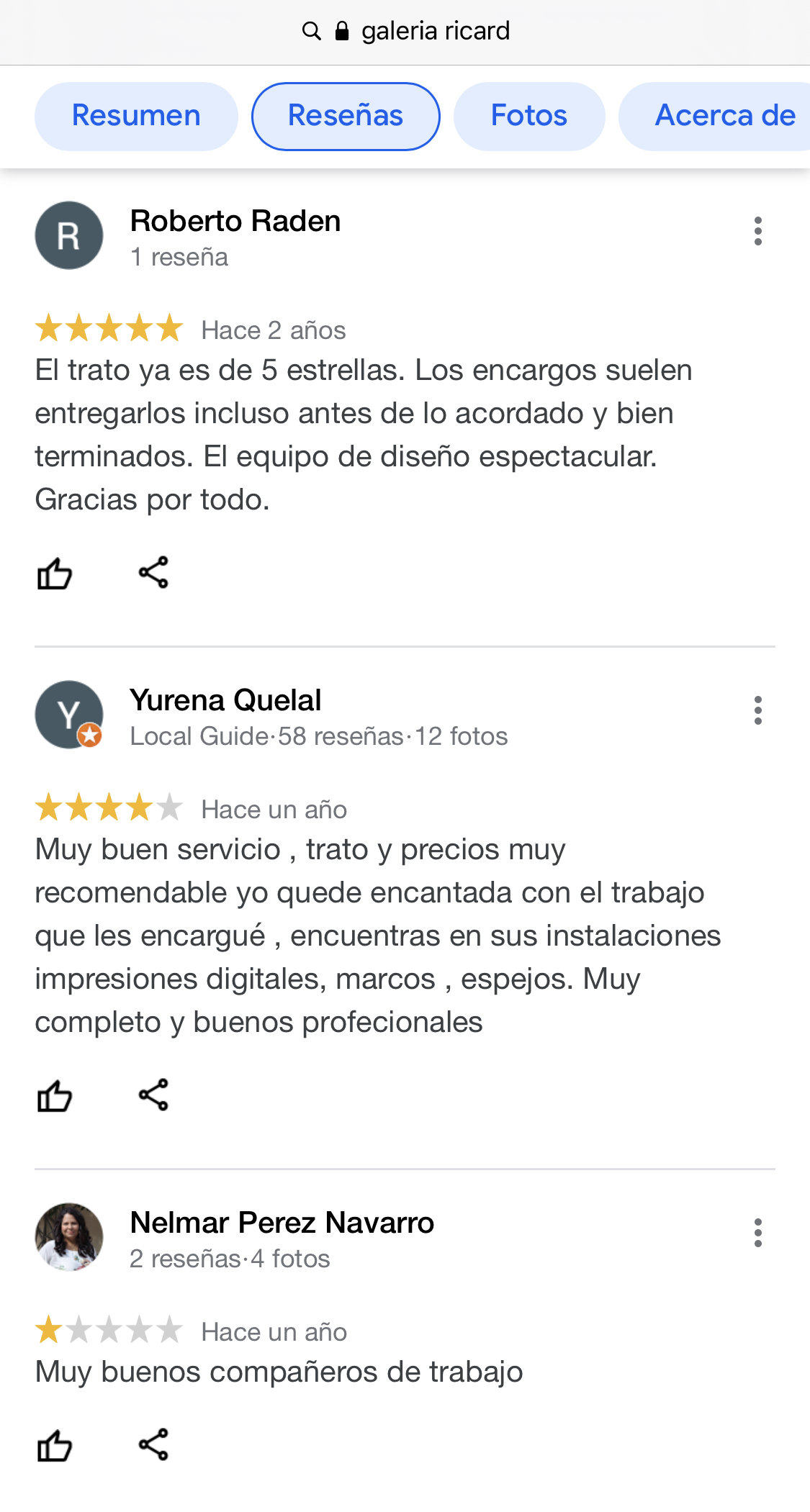Screen dimensions: 810x1512
Task: Open Yurena Quelal's reviewer profile
Action: (225, 700)
